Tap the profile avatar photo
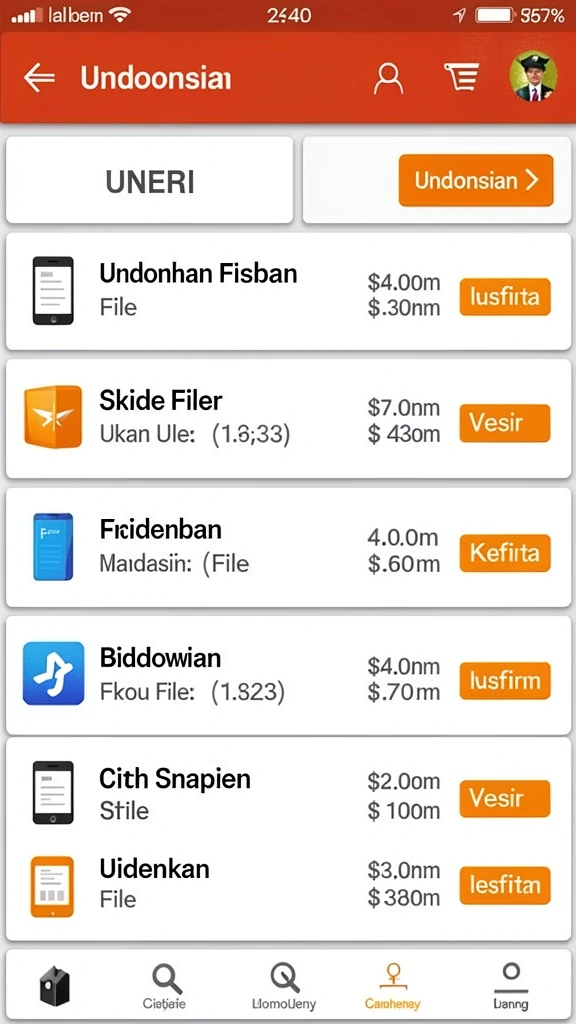Screen dimensions: 576x1024 tap(534, 76)
